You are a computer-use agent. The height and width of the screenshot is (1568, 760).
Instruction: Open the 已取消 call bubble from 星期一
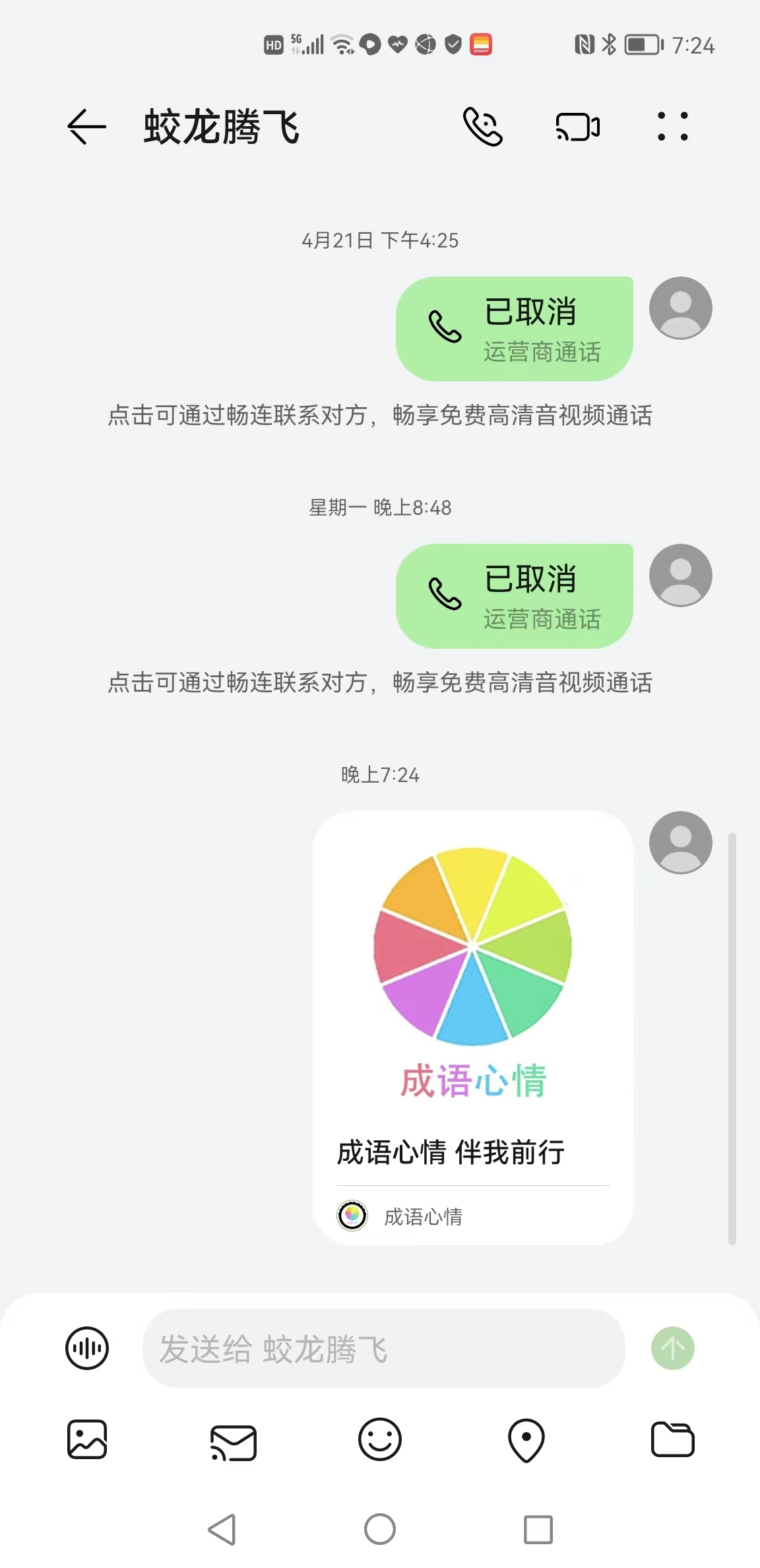click(x=514, y=596)
